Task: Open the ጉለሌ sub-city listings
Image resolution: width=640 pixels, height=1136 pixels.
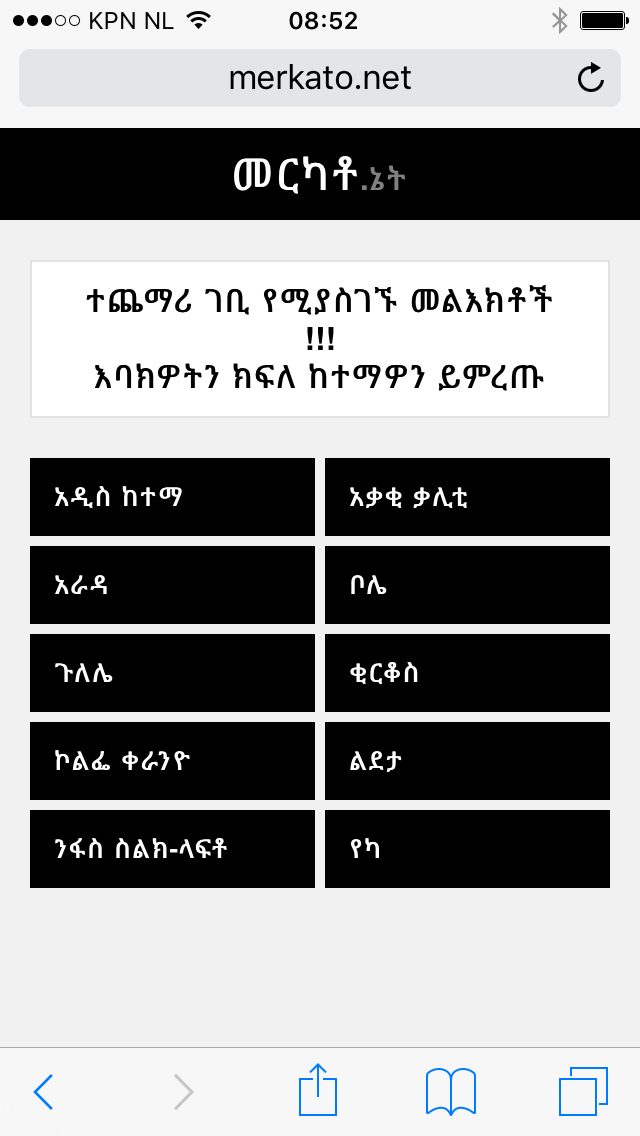Action: (173, 673)
